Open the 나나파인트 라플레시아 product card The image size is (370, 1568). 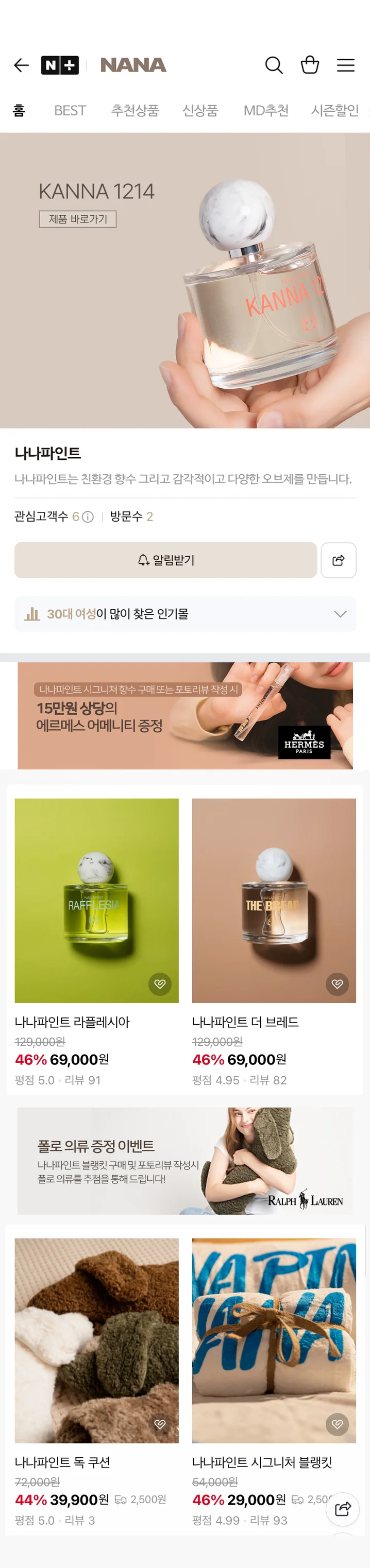(x=96, y=901)
